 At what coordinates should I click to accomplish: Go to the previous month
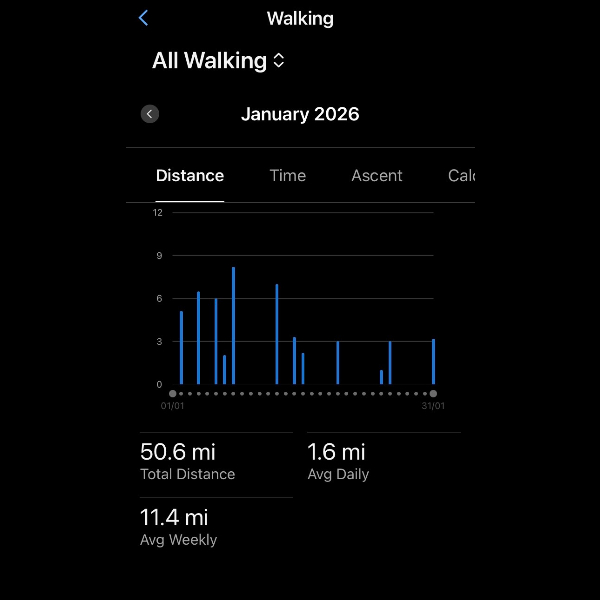click(x=150, y=114)
